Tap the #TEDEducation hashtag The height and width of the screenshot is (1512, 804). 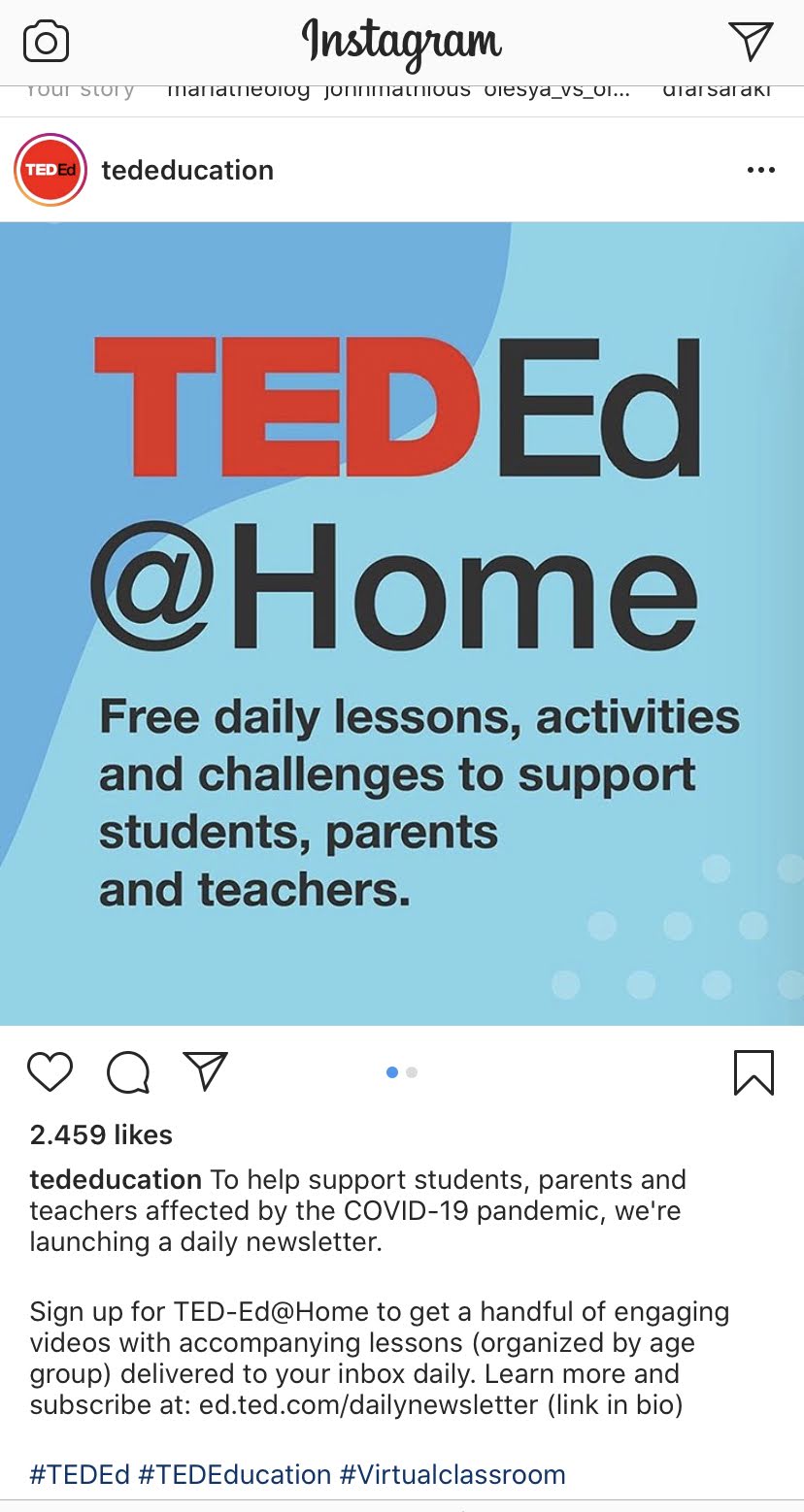[x=235, y=1474]
